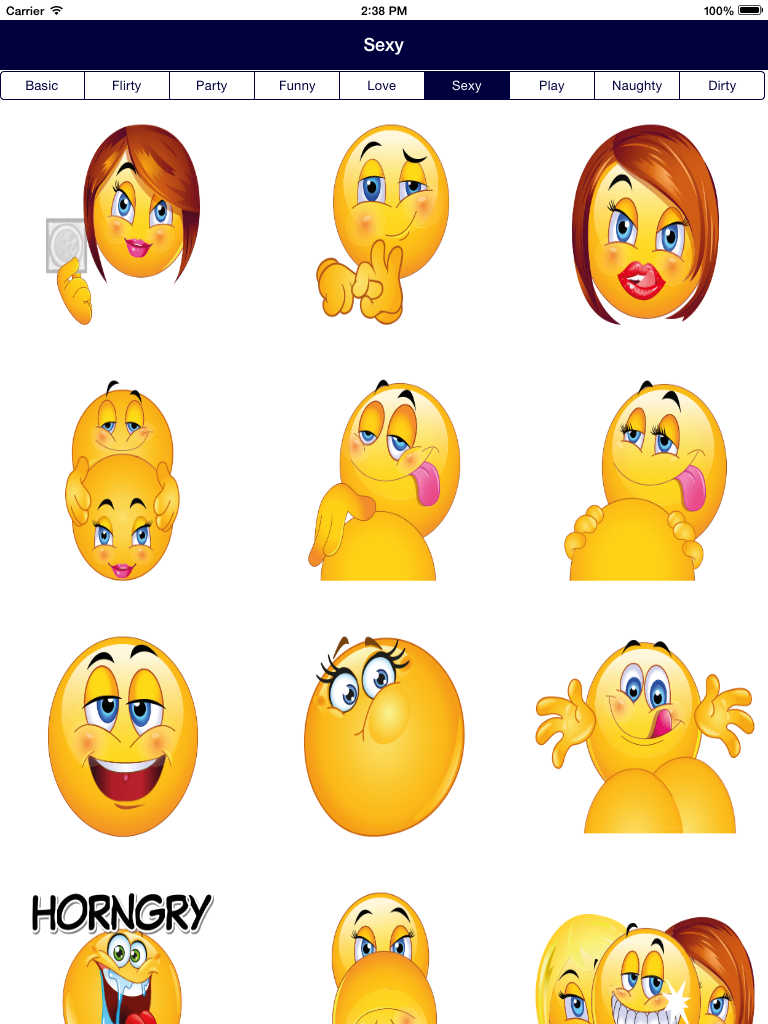
Task: Choose the red-haired emoji holding a square packet
Action: pos(125,225)
